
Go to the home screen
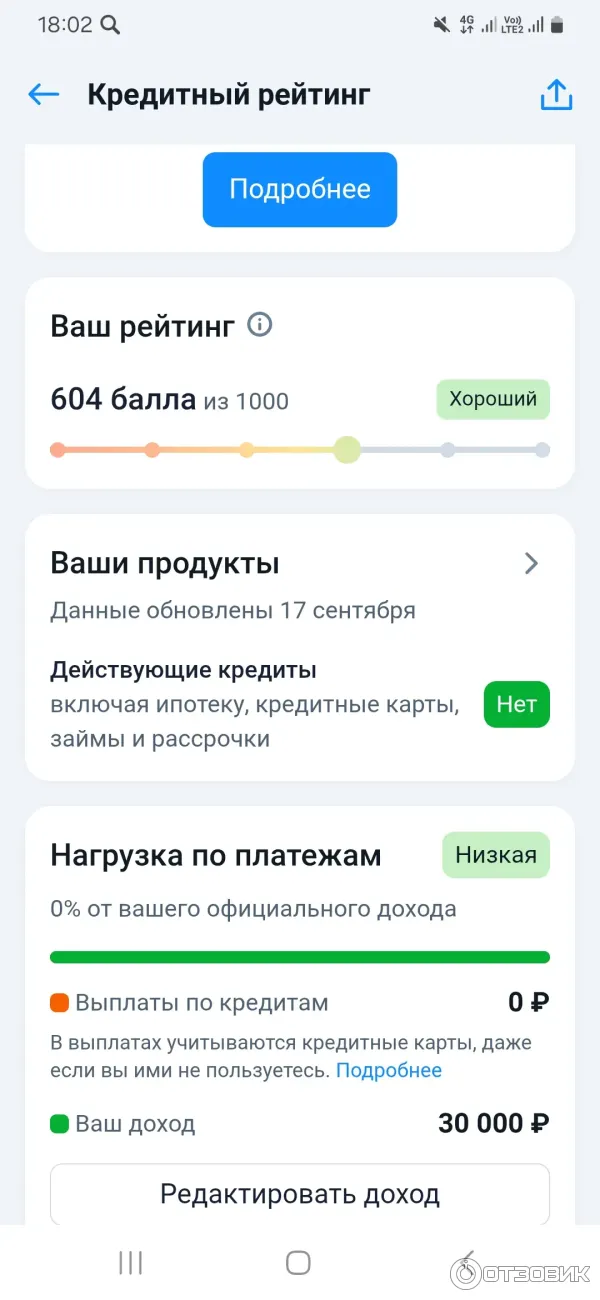click(298, 1262)
